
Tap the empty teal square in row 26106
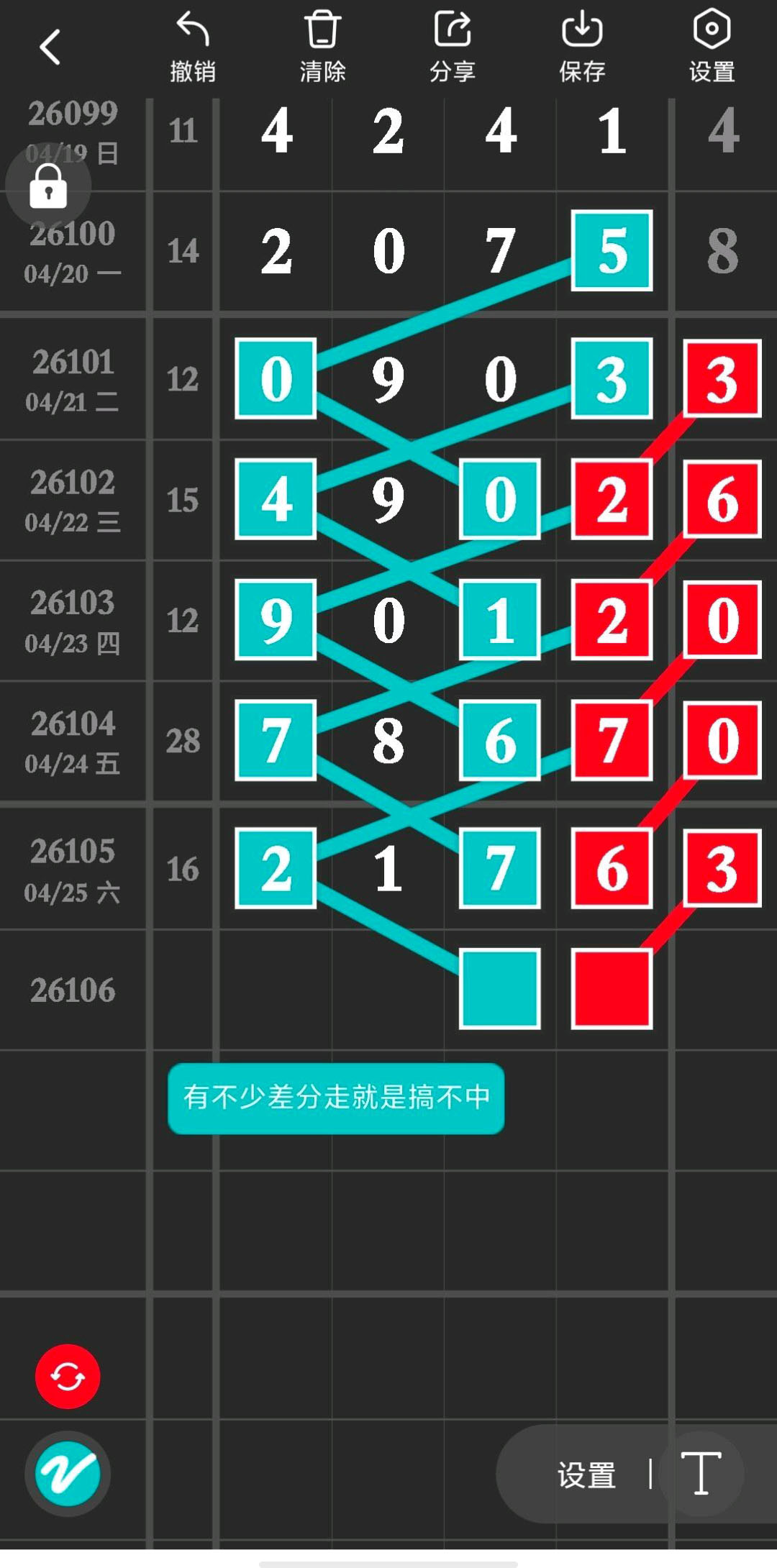[x=500, y=988]
